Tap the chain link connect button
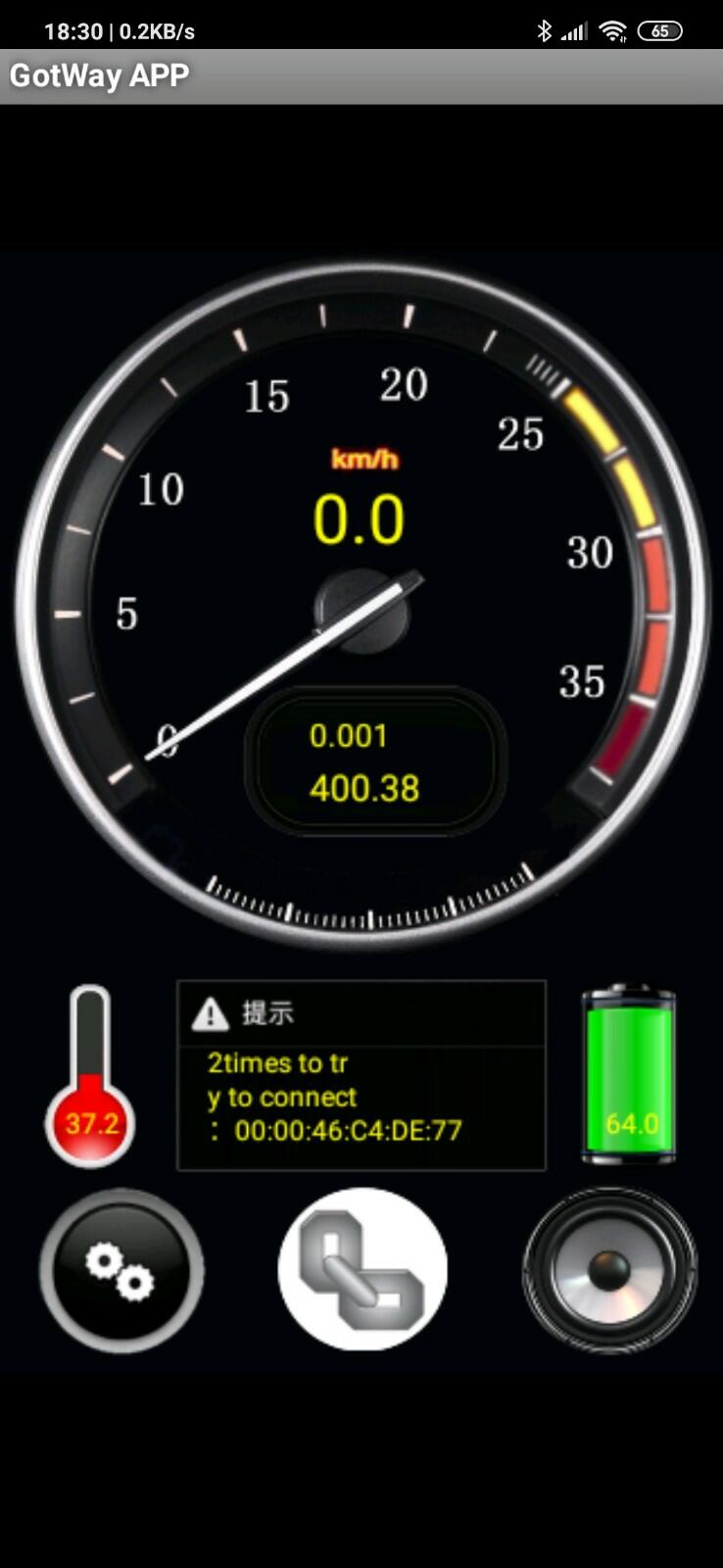Screen dimensions: 723x1568 pos(362,1269)
